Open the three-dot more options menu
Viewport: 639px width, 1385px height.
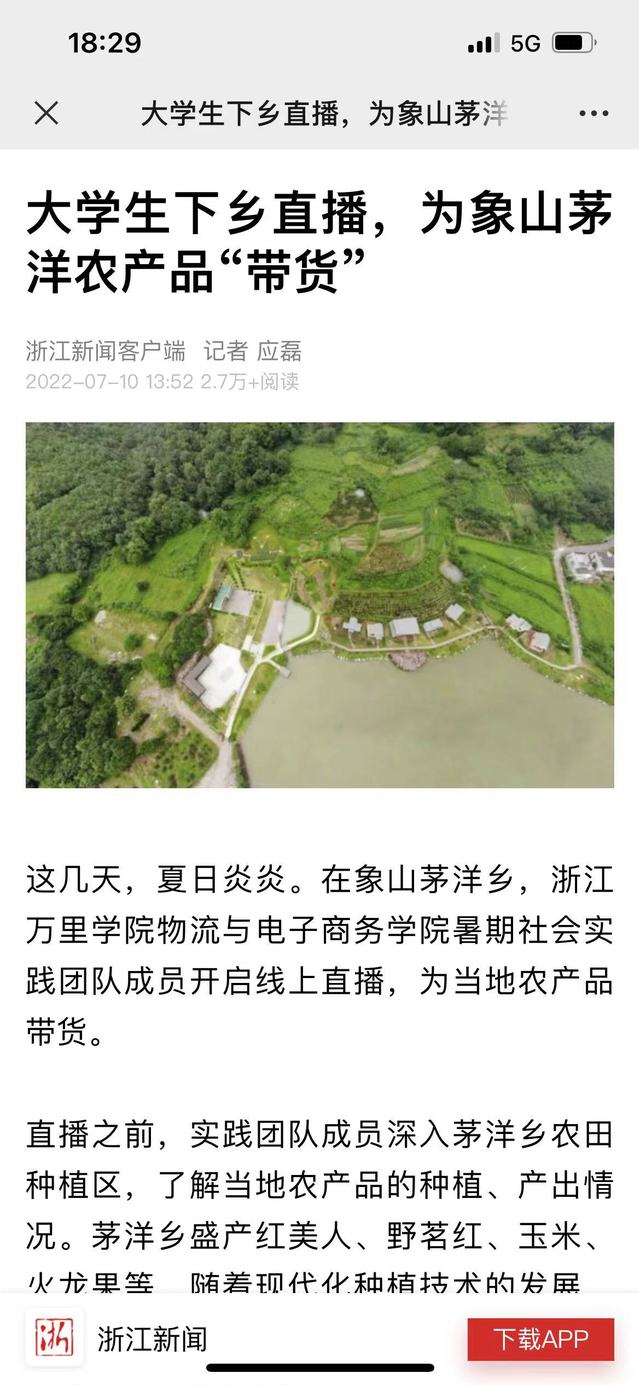click(x=593, y=113)
